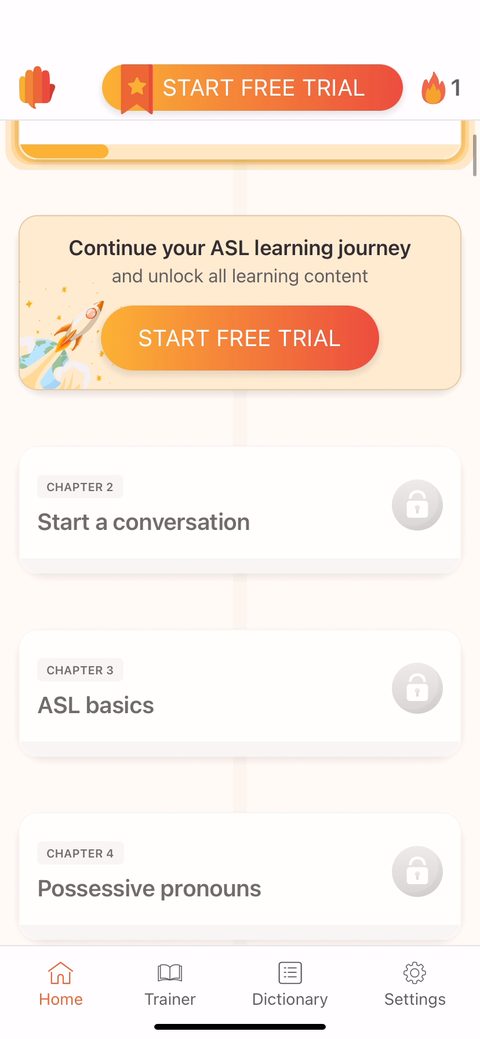Open the streak flame icon
The image size is (480, 1039).
(x=434, y=87)
